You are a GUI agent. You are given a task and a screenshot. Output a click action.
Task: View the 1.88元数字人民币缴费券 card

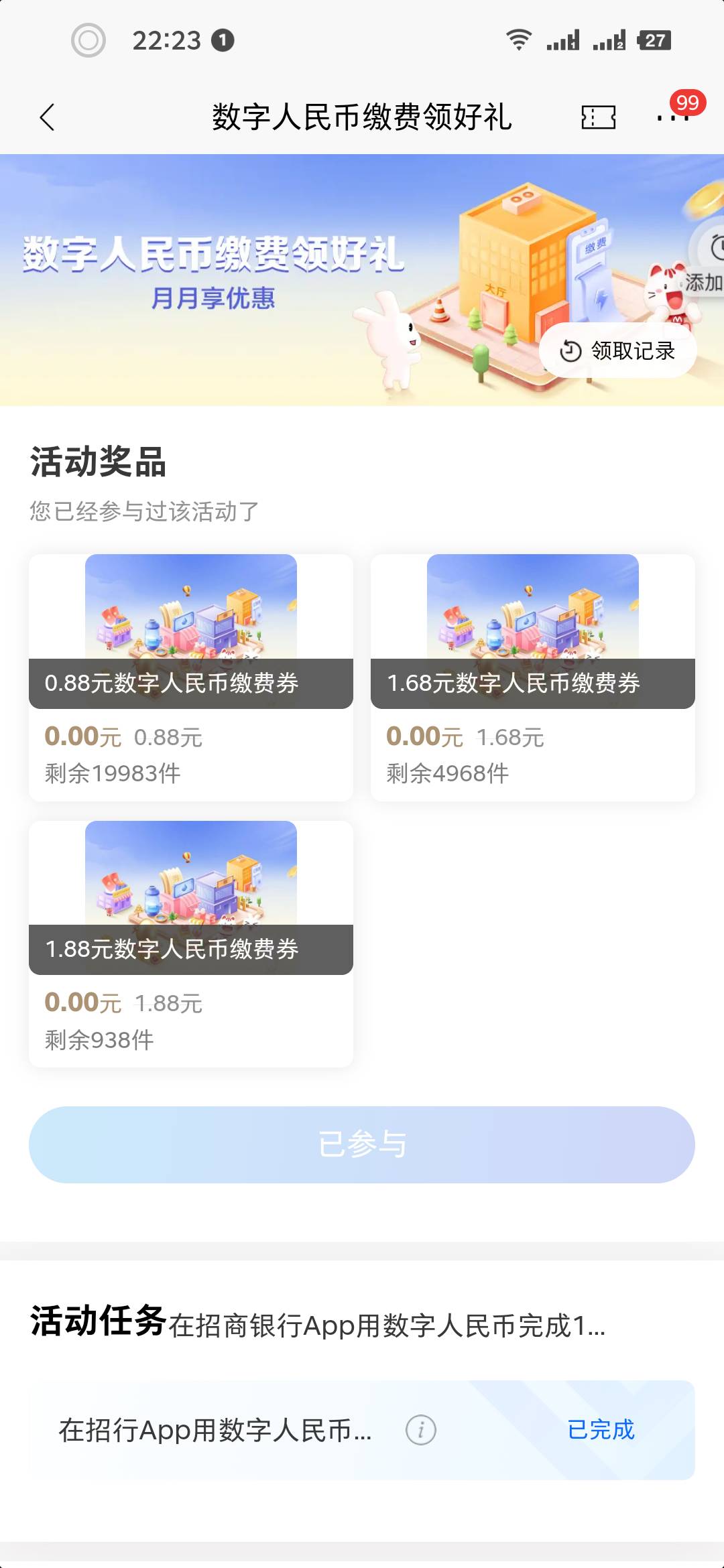pyautogui.click(x=191, y=943)
